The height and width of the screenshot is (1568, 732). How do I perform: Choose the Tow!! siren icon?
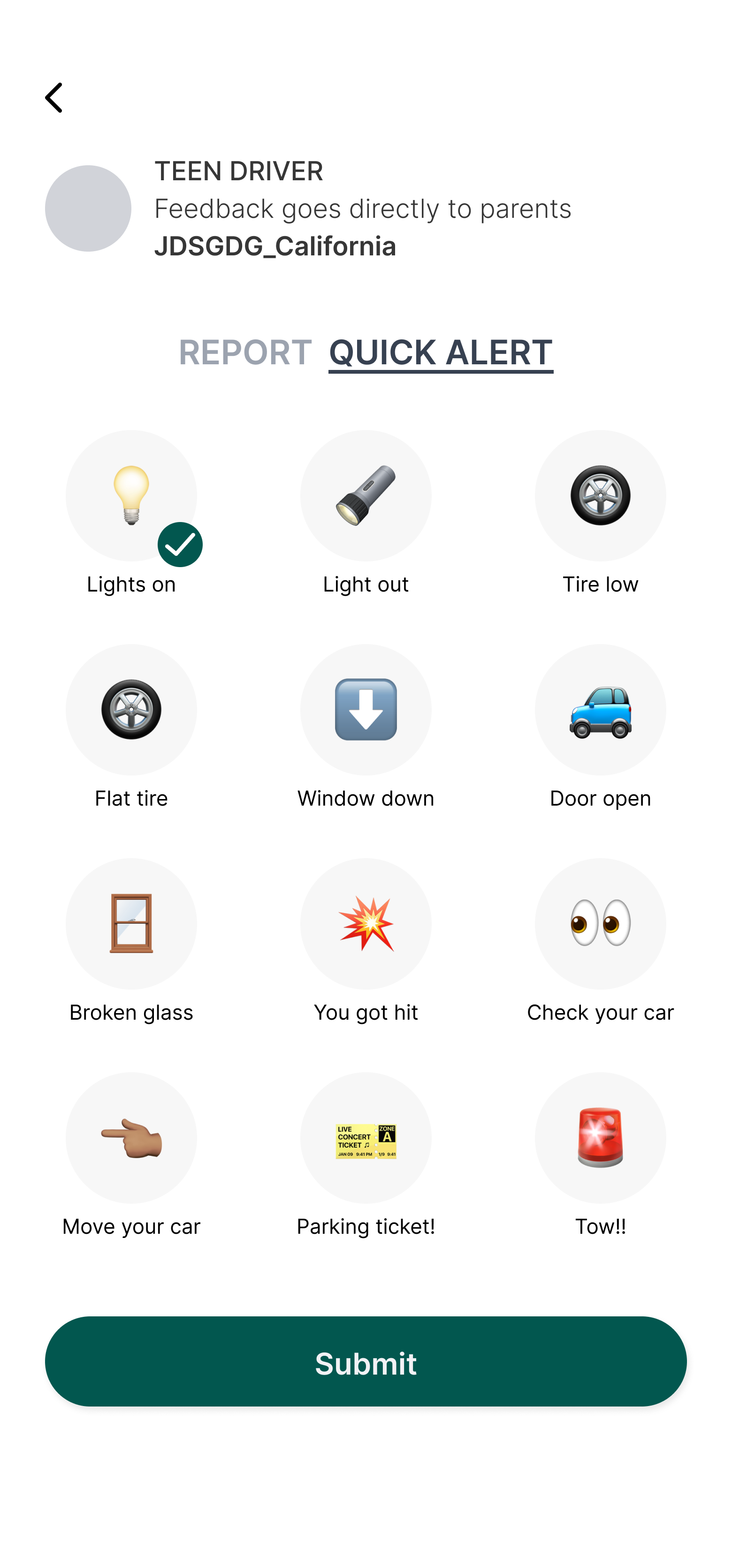600,1138
